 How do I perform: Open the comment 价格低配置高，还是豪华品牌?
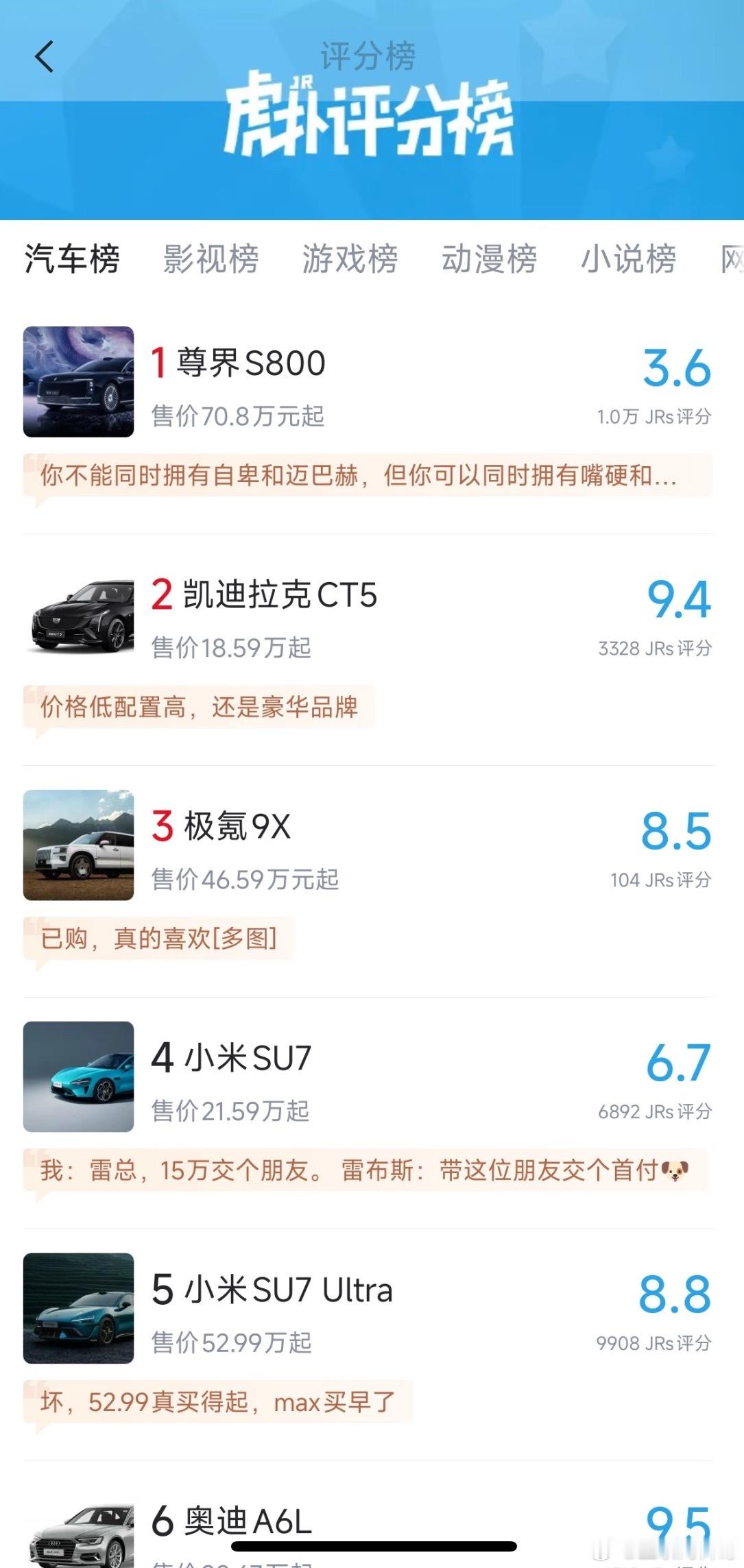(199, 707)
